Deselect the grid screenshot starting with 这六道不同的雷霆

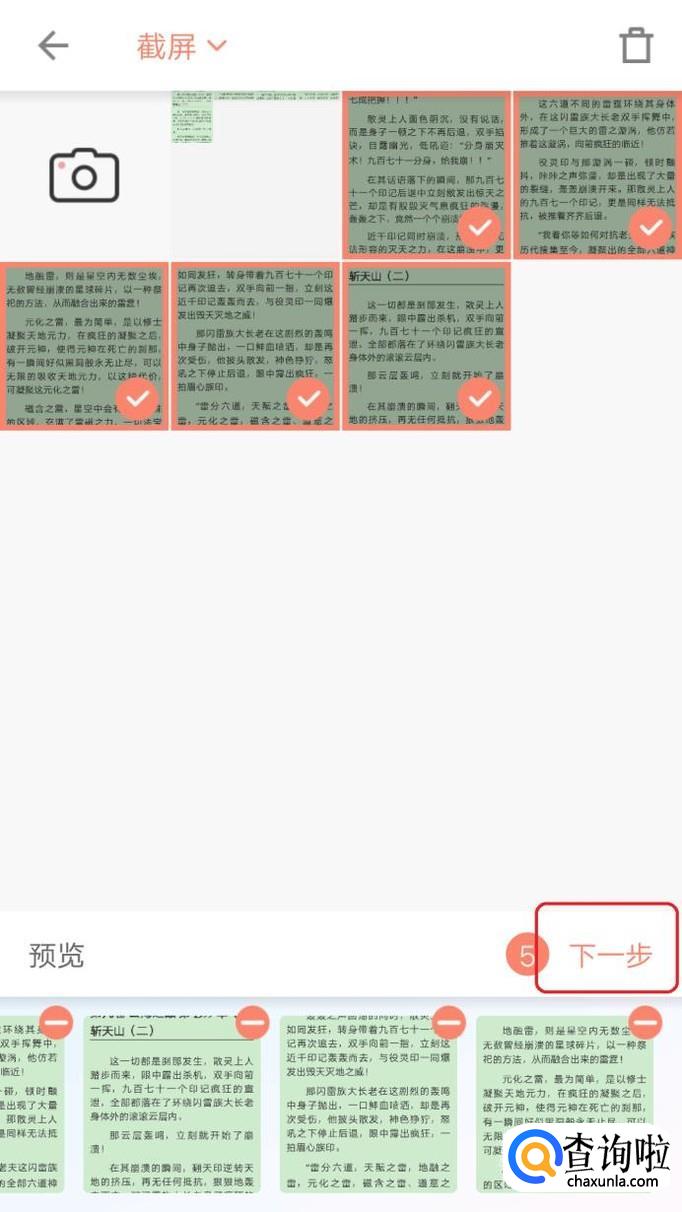tap(652, 228)
